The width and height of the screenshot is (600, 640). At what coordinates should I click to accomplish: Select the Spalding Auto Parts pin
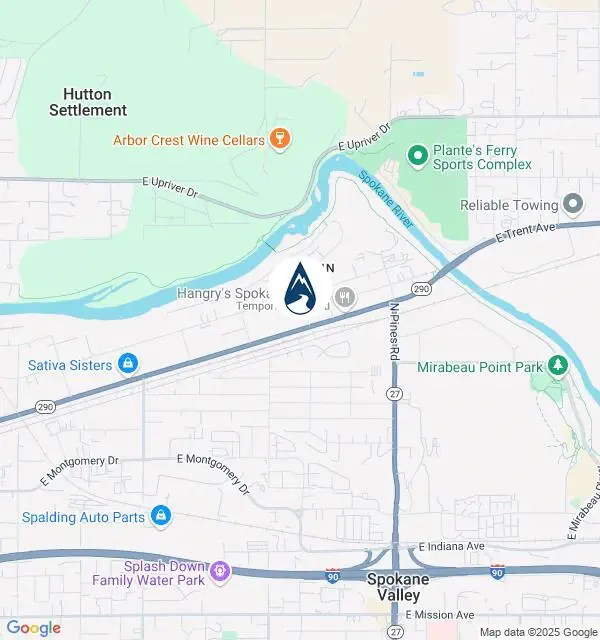point(160,517)
